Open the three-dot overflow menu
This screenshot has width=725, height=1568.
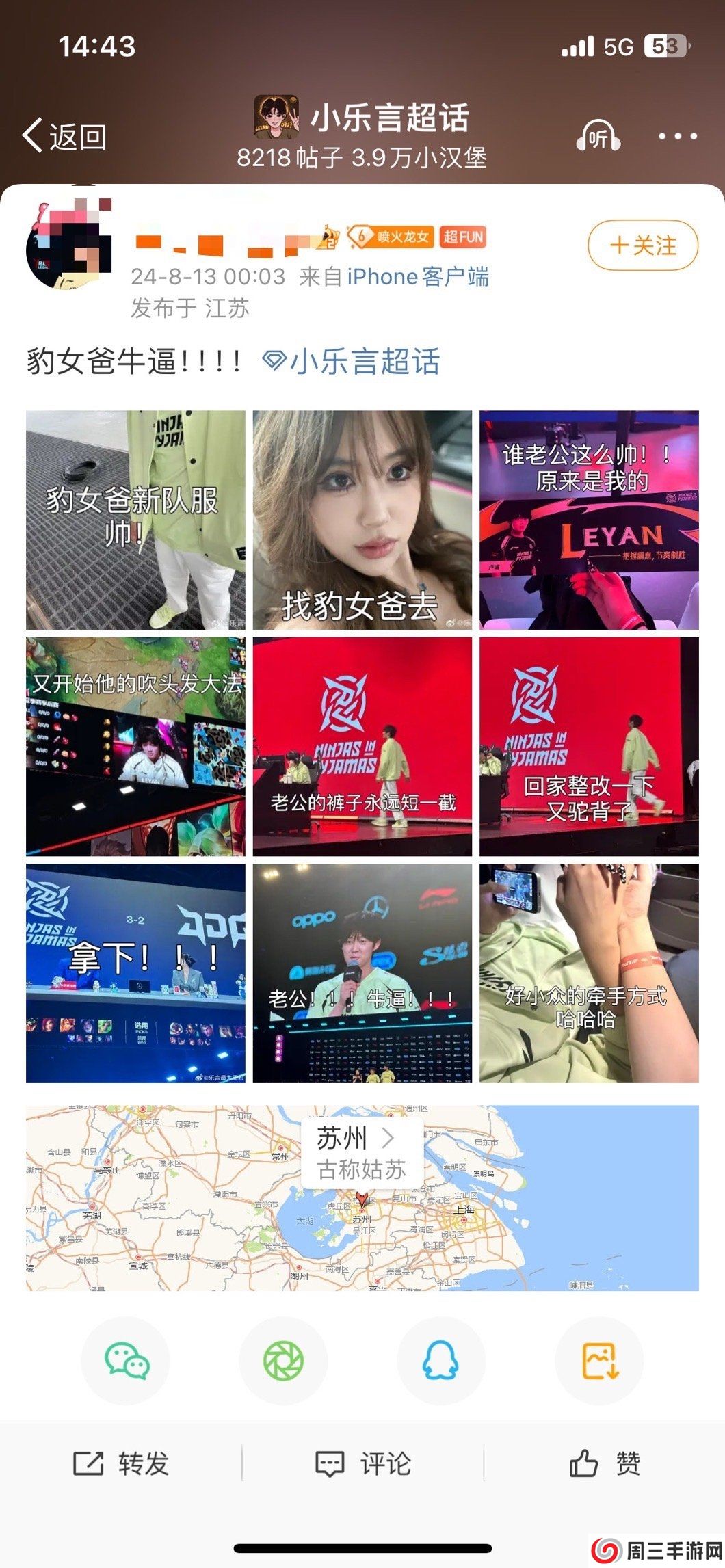pos(677,136)
